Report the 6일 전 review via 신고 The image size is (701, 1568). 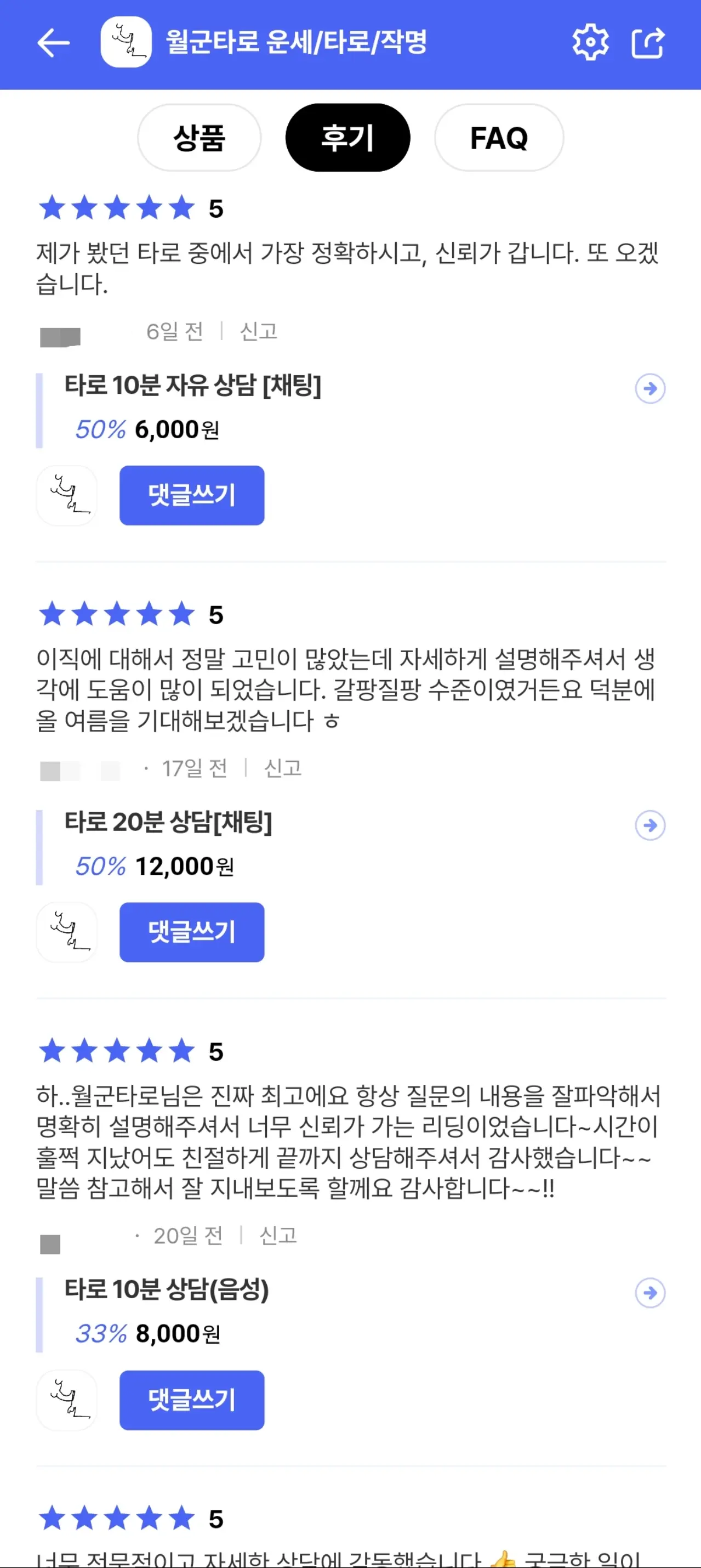click(x=258, y=332)
